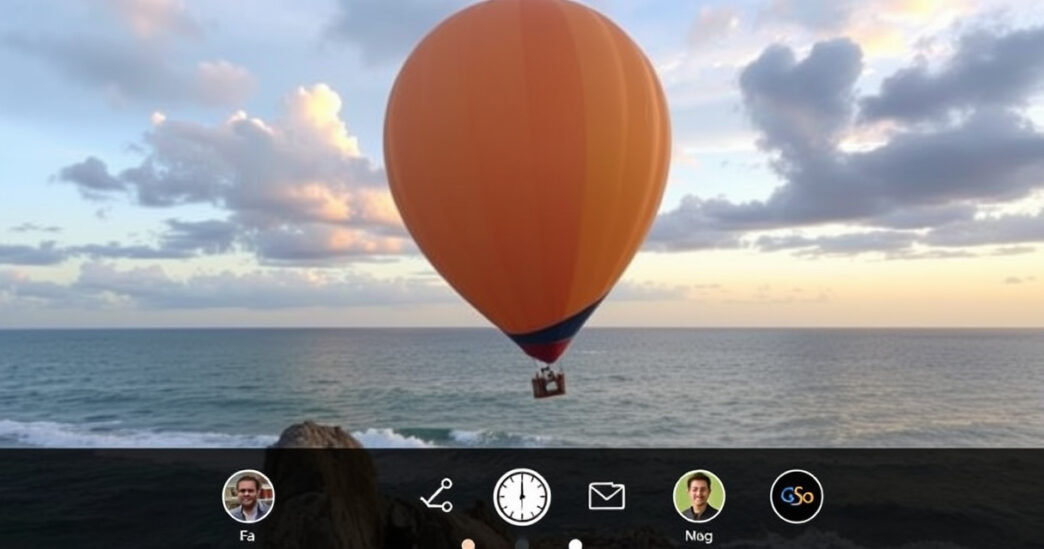This screenshot has width=1044, height=549.
Task: Open the Fa contact shortcut
Action: pyautogui.click(x=248, y=496)
